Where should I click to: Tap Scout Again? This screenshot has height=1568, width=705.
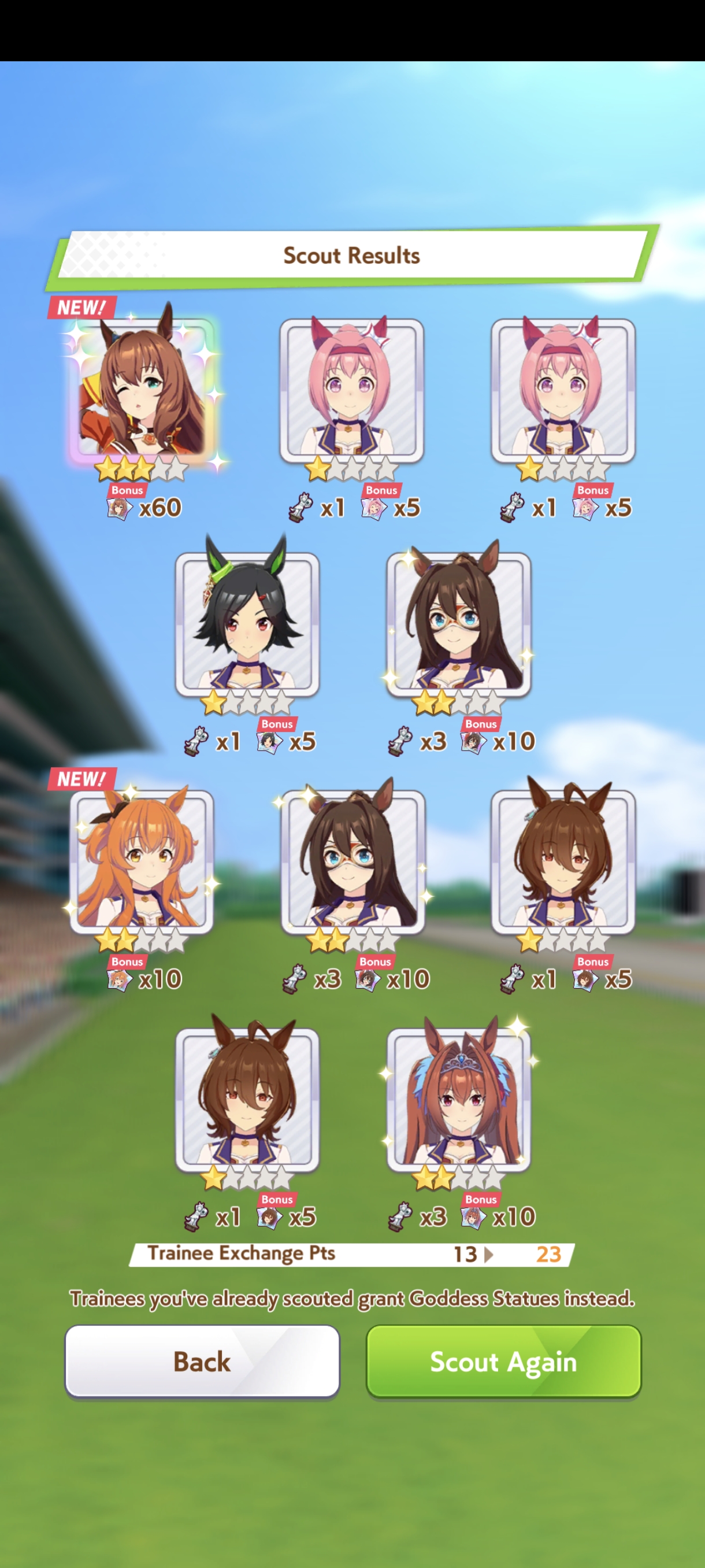[x=503, y=1361]
